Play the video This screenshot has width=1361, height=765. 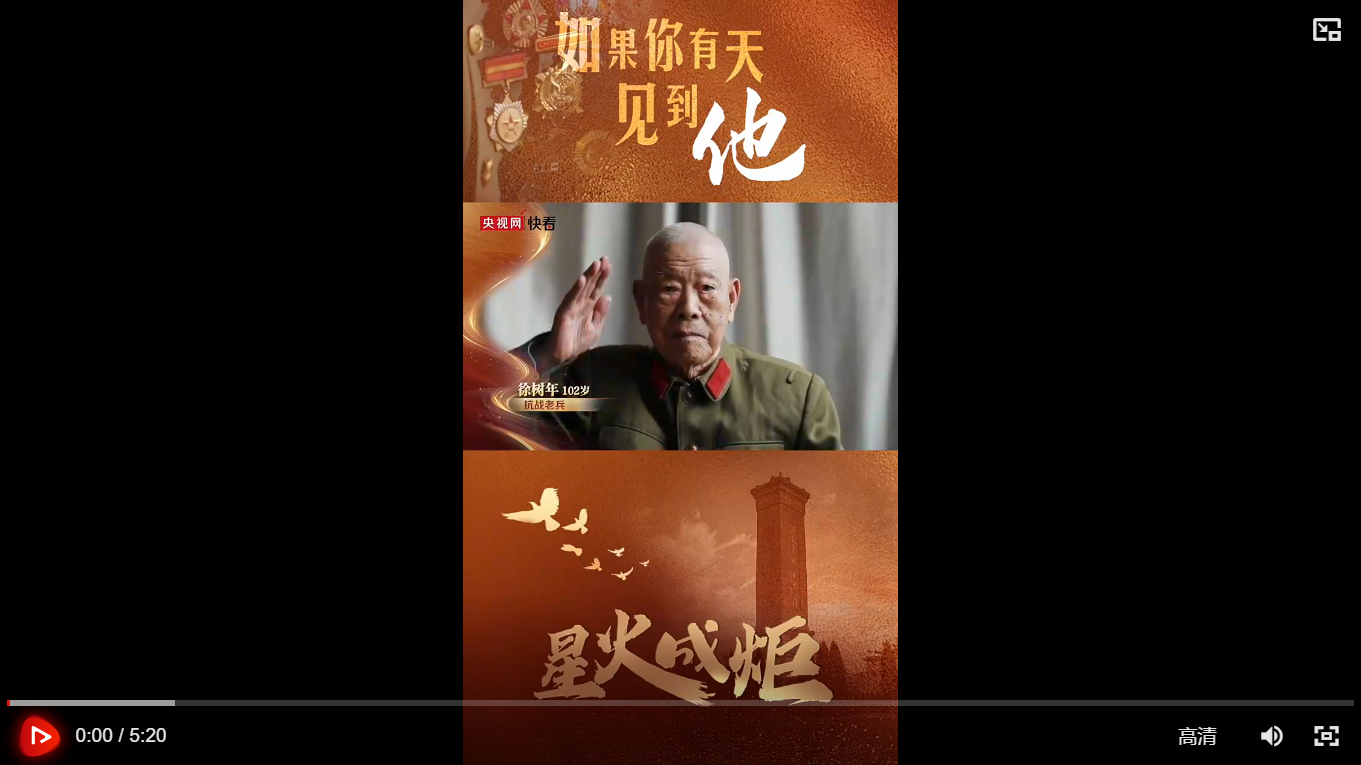(40, 737)
